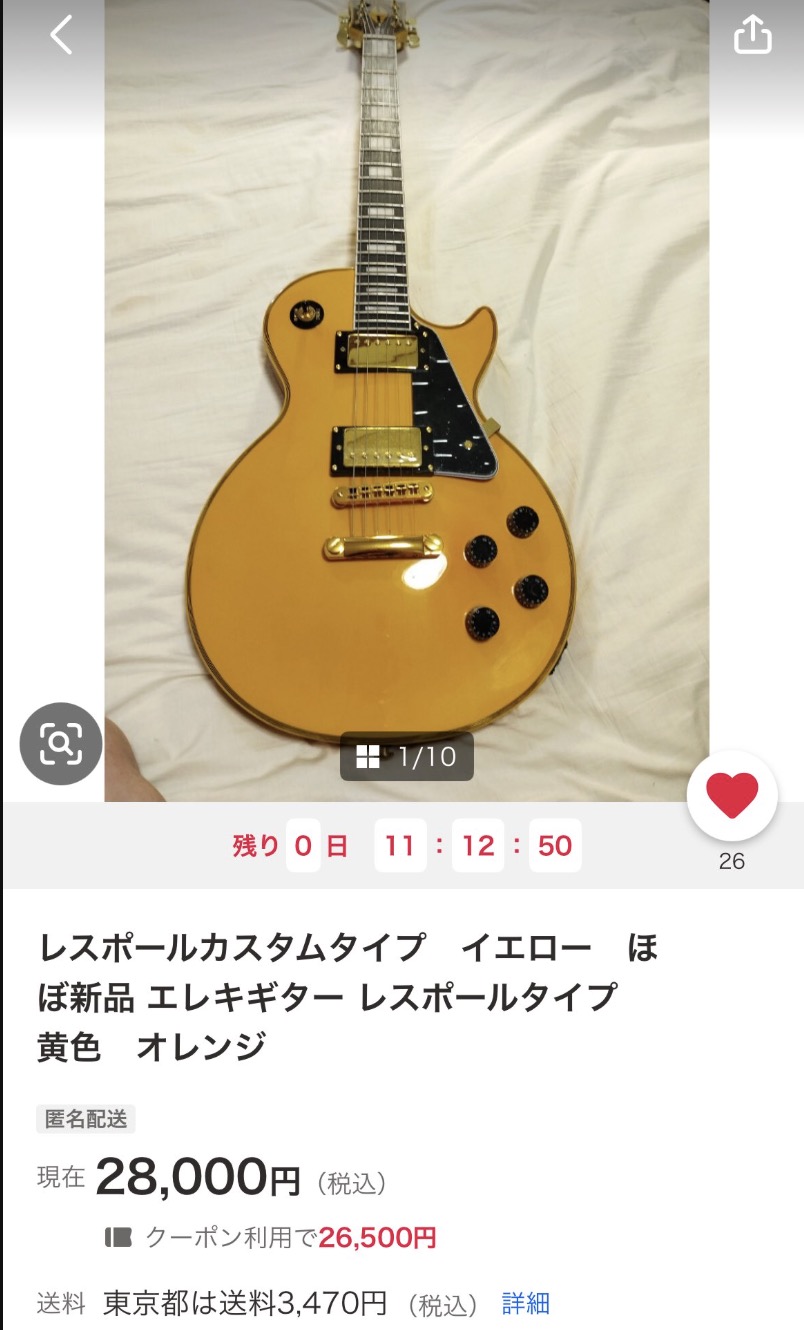804x1330 pixels.
Task: Share this guitar listing
Action: (753, 35)
